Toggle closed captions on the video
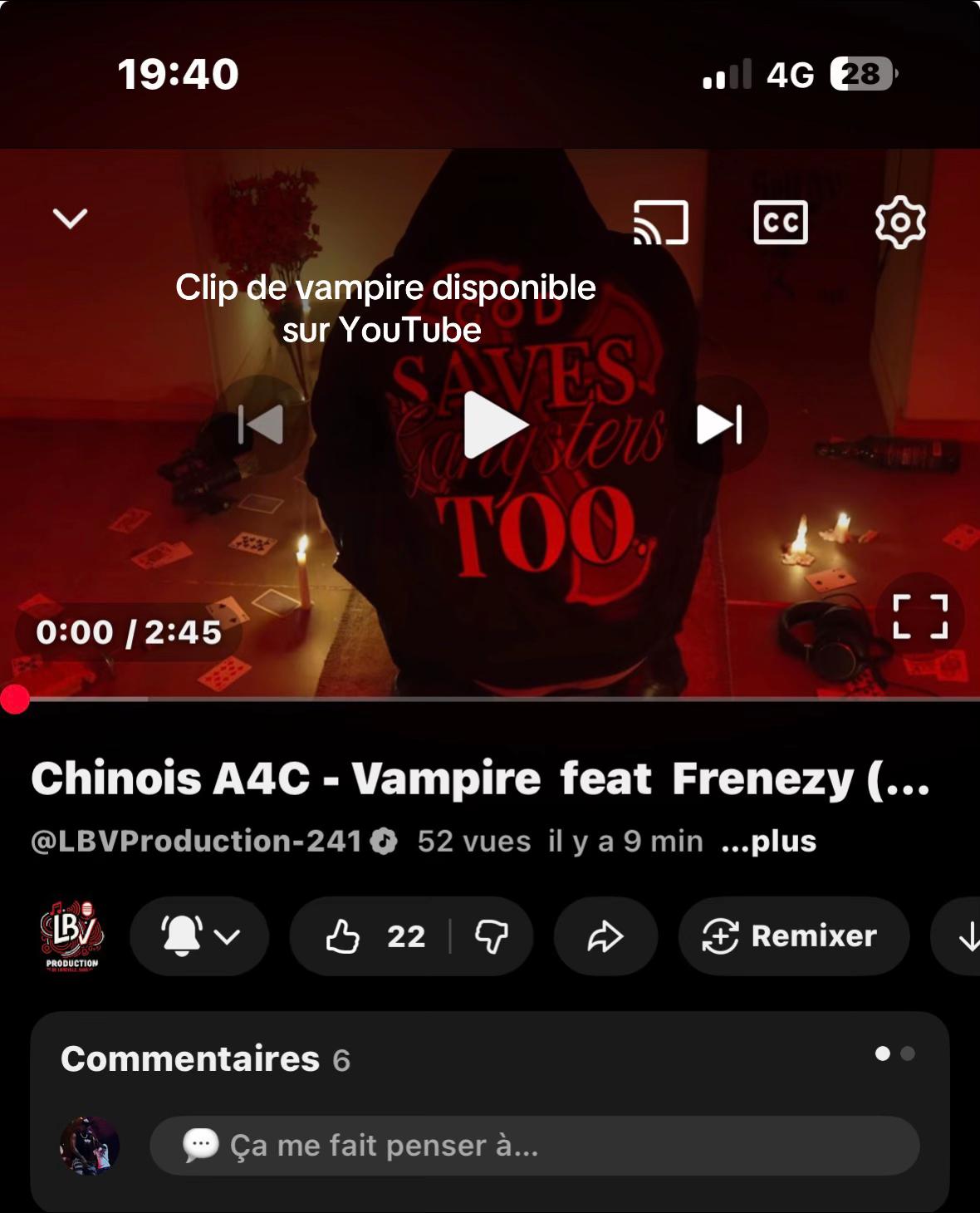The height and width of the screenshot is (1213, 980). click(x=780, y=222)
